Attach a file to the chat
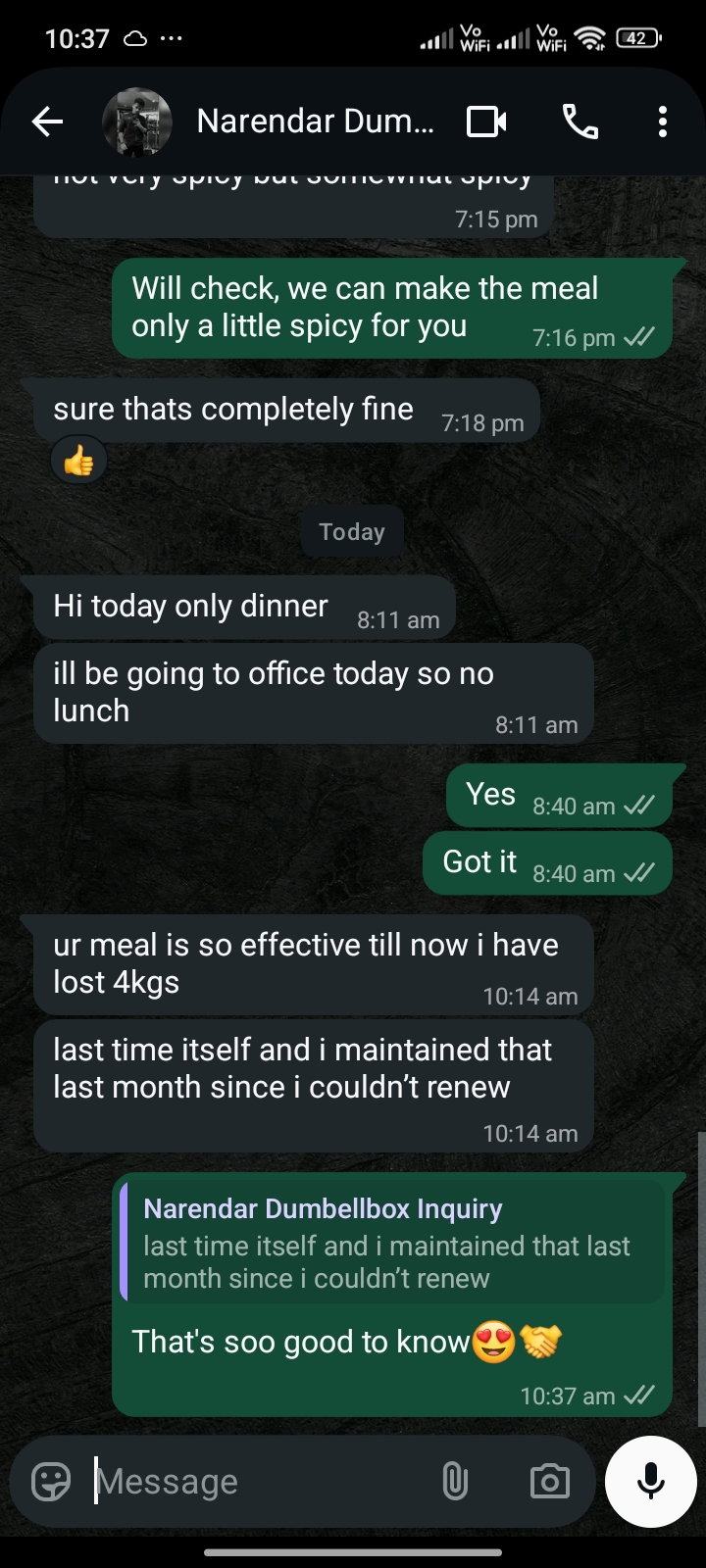706x1568 pixels. click(455, 1481)
